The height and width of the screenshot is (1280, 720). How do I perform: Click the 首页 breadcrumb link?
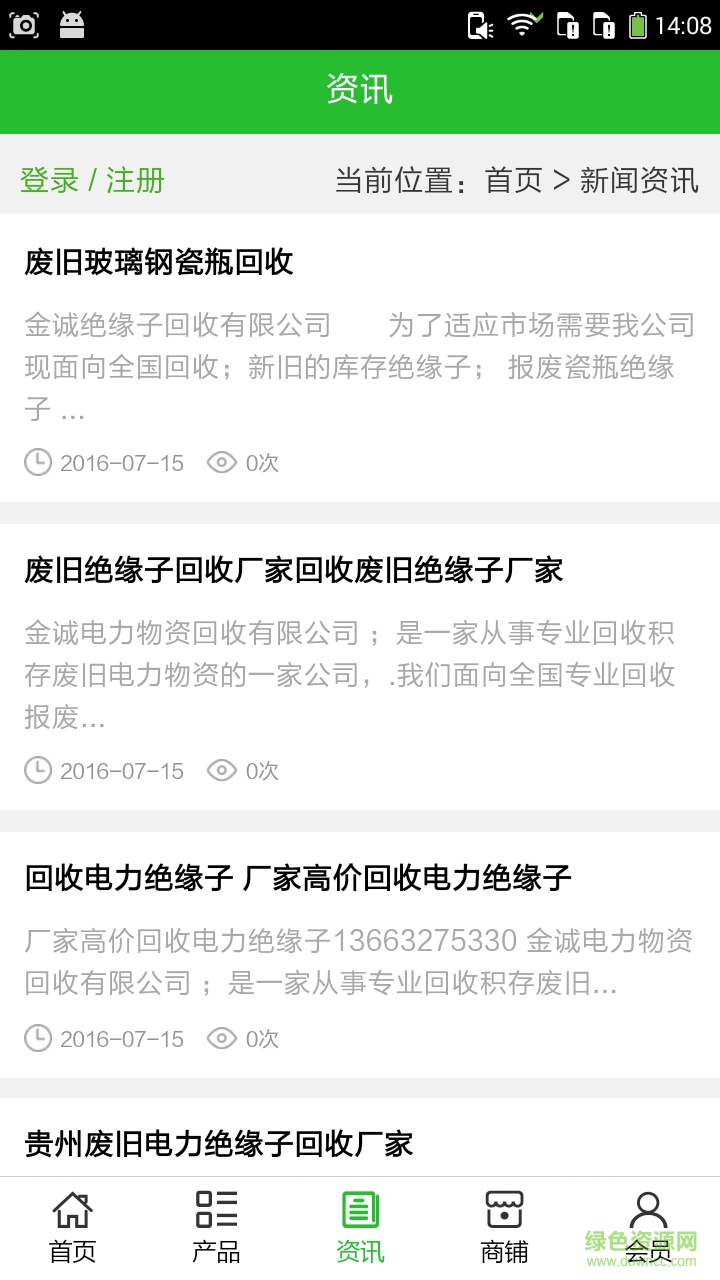pos(512,181)
